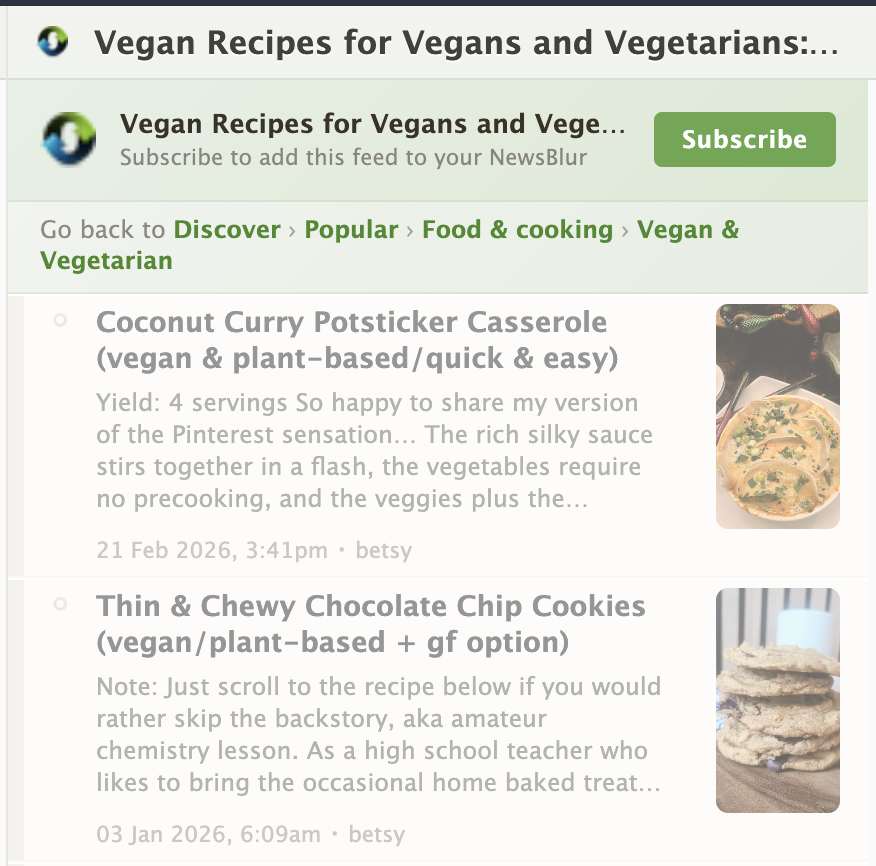This screenshot has width=876, height=866.
Task: Open the Popular breadcrumb link
Action: point(351,230)
